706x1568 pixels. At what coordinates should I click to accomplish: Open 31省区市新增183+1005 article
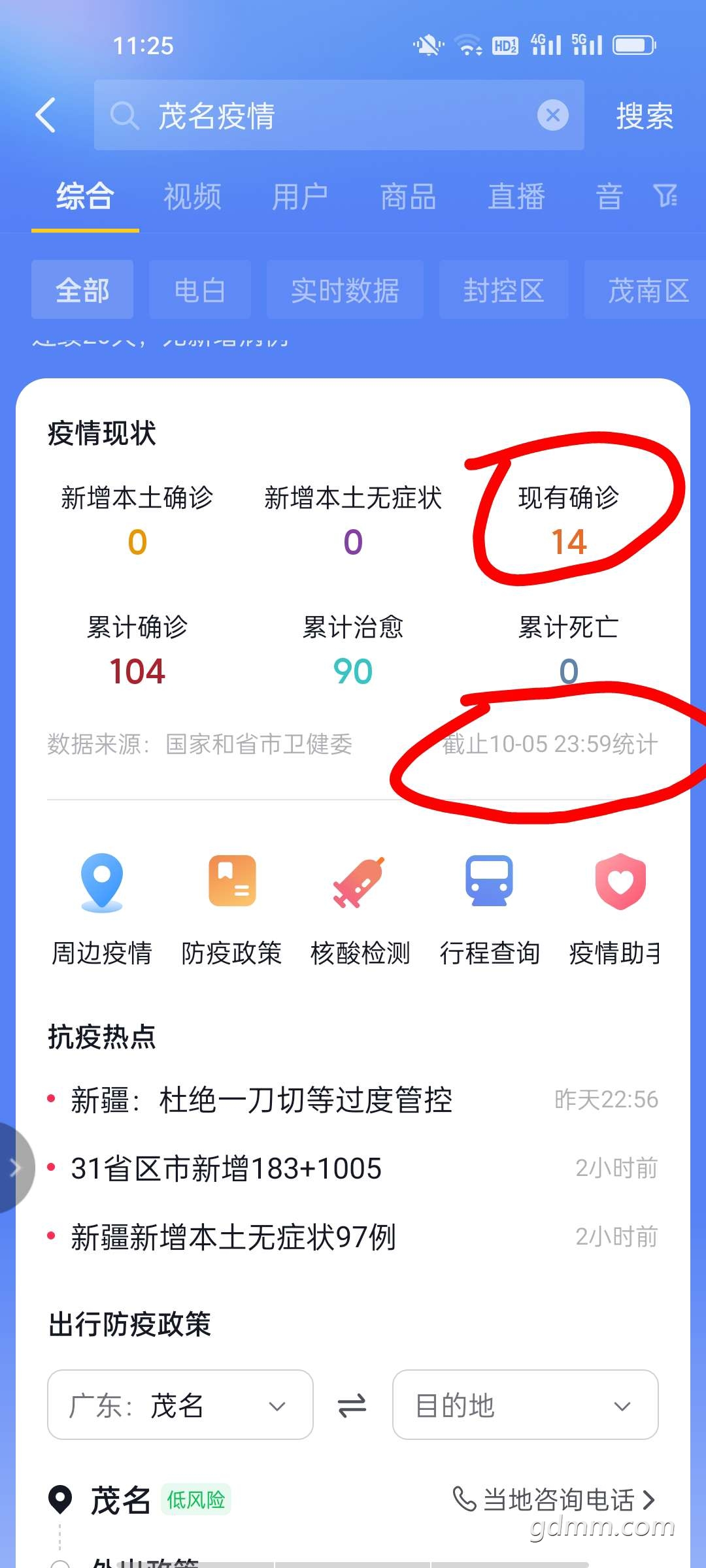(x=226, y=1168)
